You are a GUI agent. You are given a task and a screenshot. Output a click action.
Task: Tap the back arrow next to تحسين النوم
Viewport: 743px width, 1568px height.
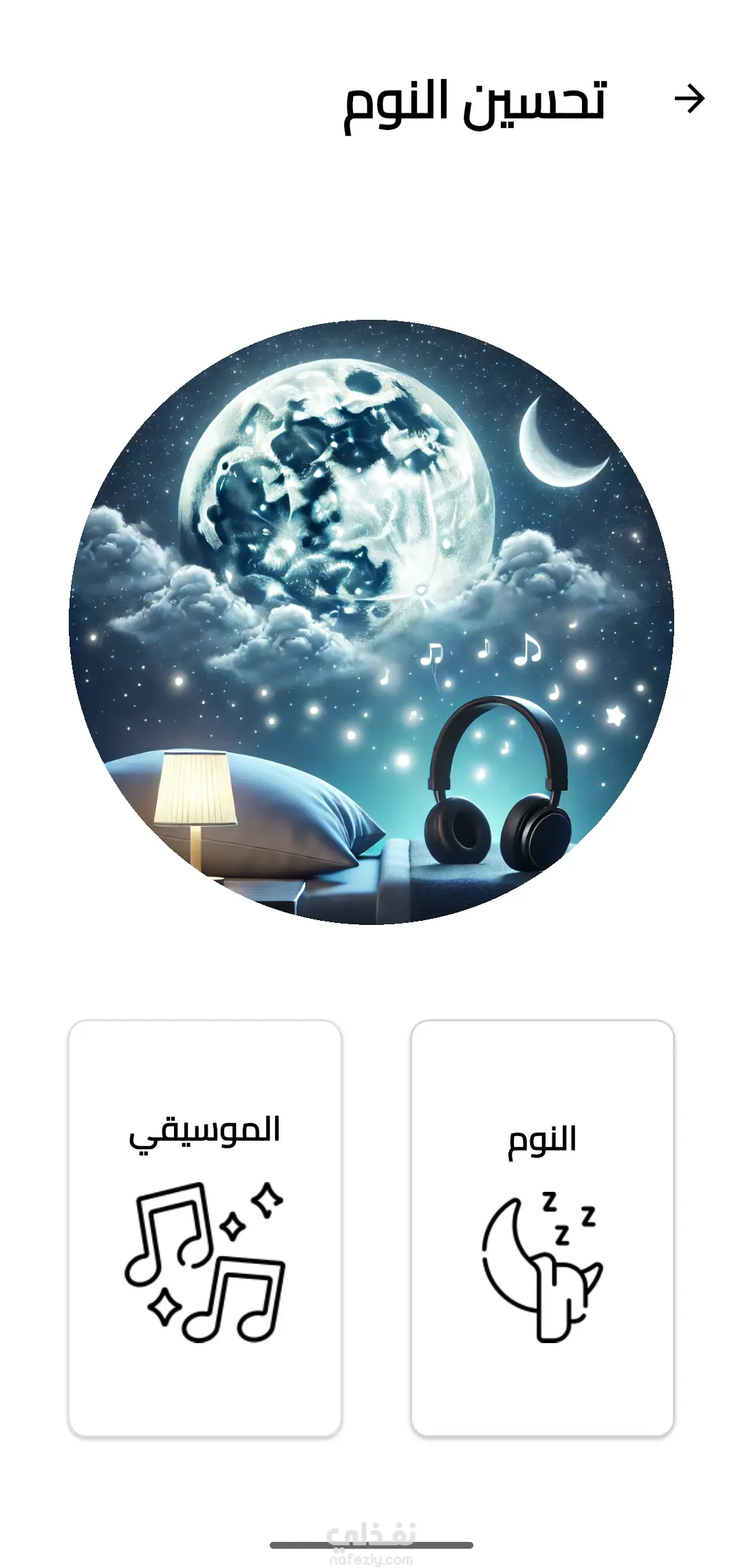[689, 99]
